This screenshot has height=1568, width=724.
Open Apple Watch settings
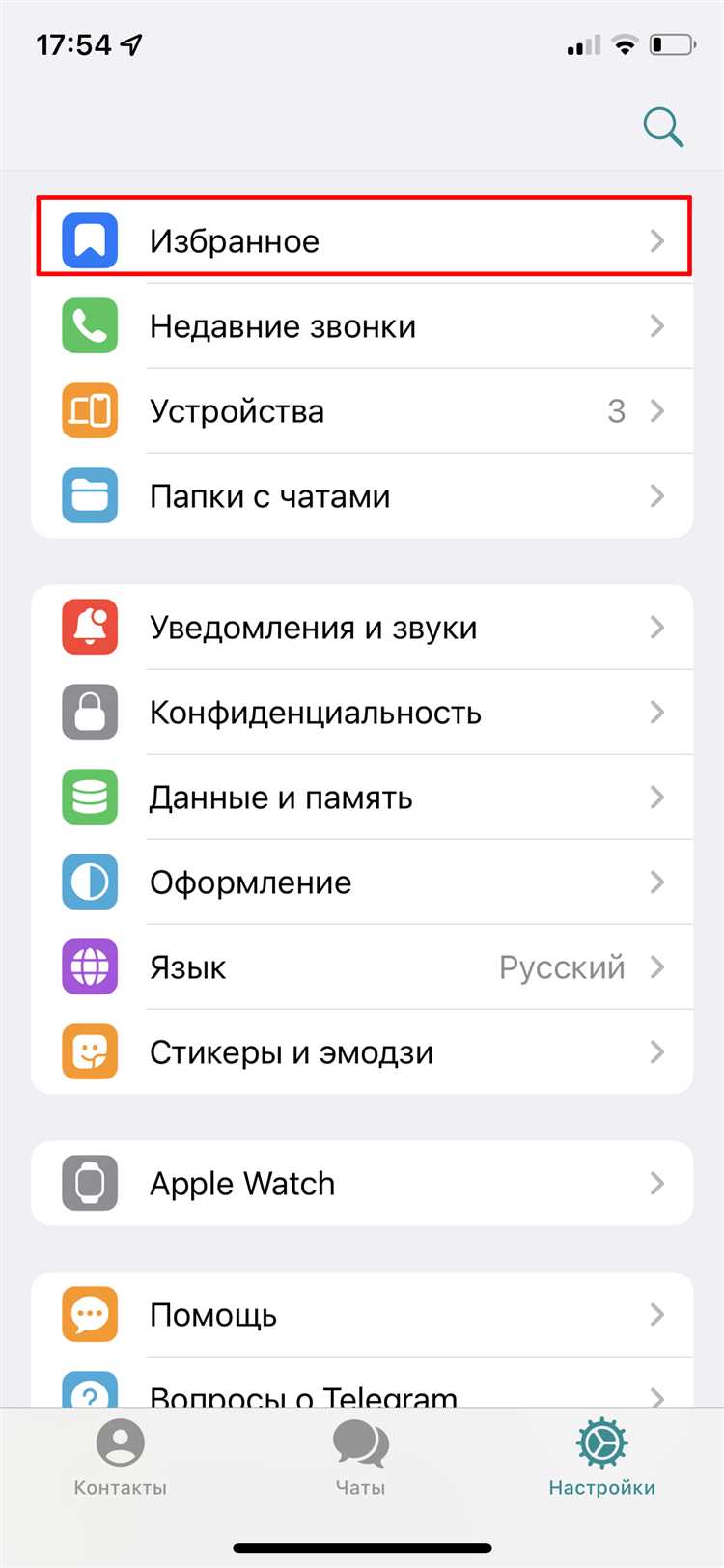point(362,1184)
